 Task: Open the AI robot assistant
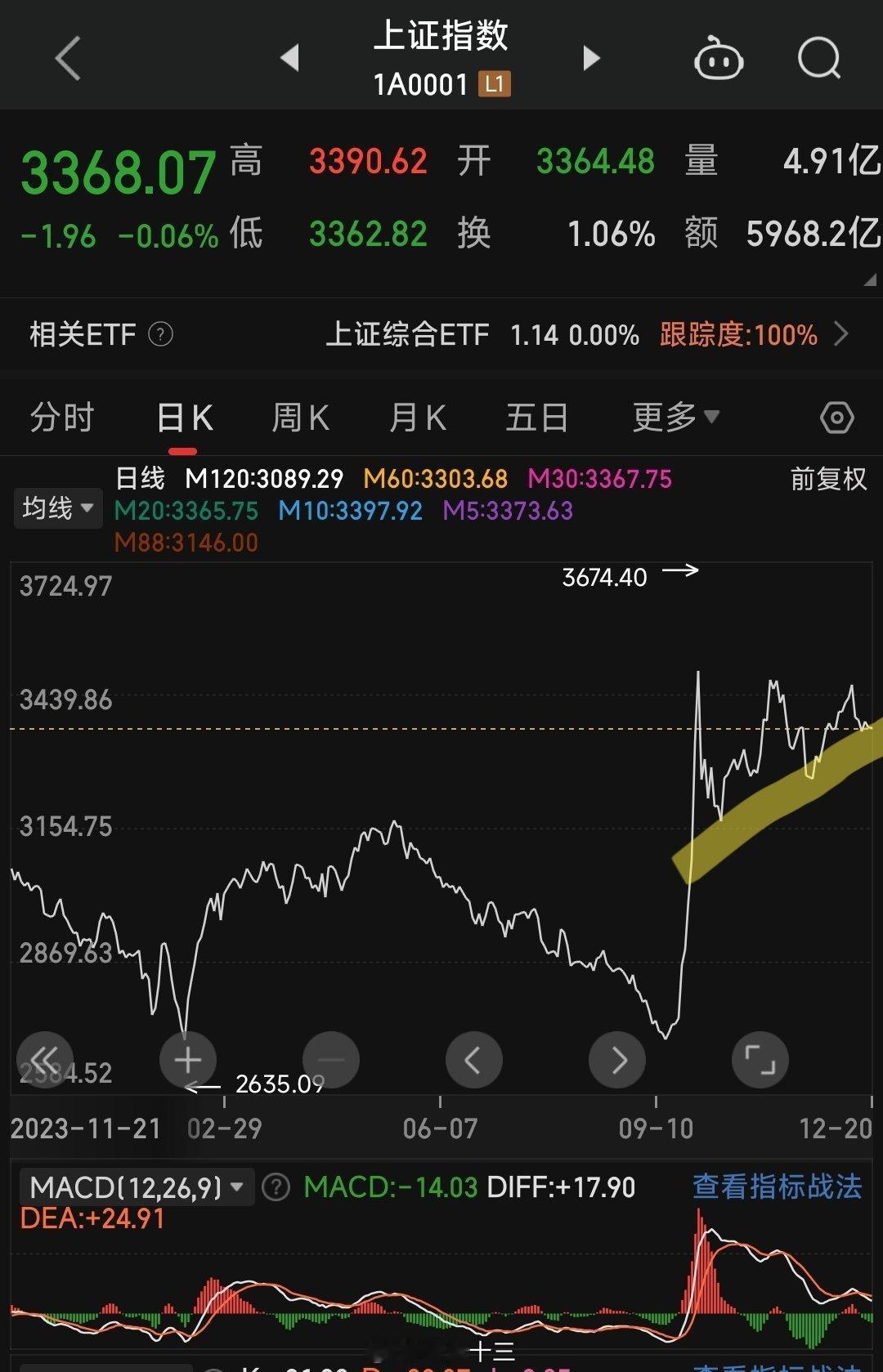coord(717,57)
